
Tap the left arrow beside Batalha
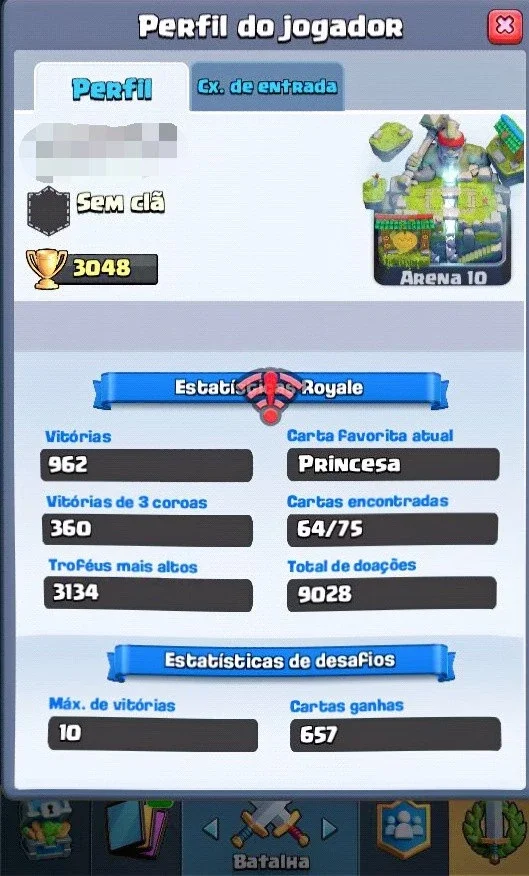[x=211, y=830]
